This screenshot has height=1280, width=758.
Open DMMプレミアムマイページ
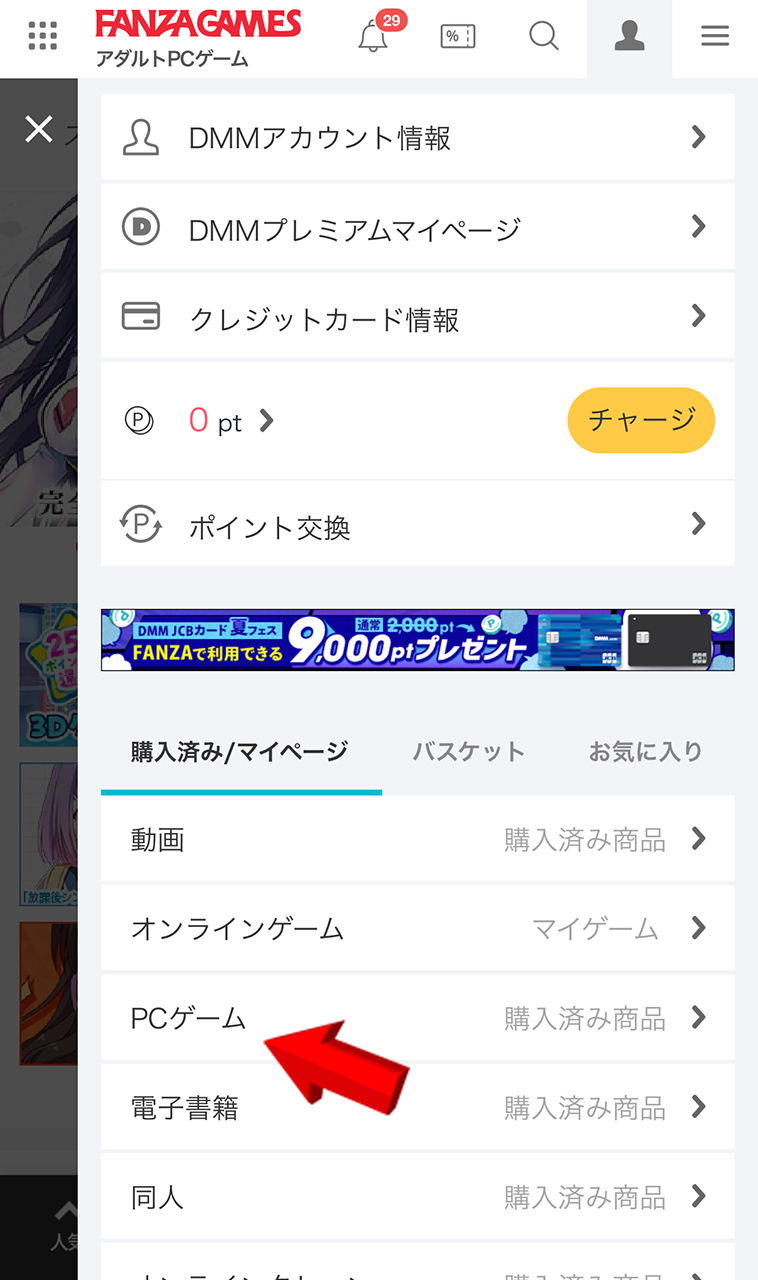pyautogui.click(x=417, y=228)
